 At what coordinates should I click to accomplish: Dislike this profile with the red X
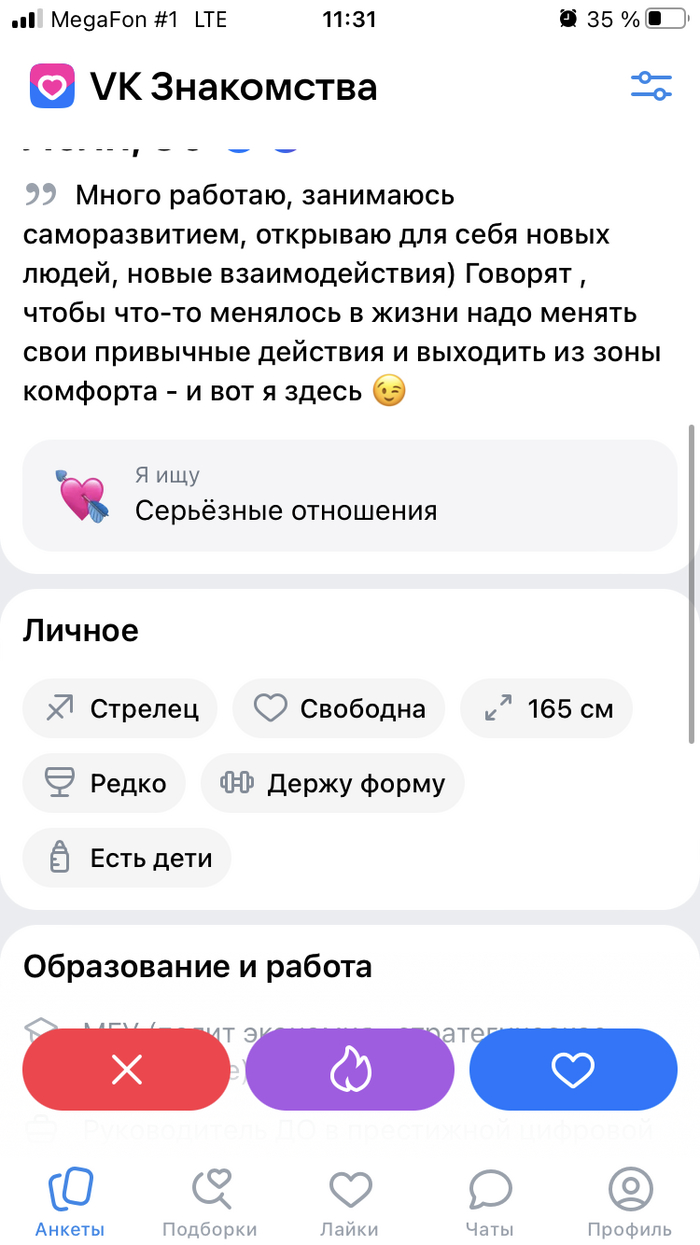click(x=127, y=1071)
